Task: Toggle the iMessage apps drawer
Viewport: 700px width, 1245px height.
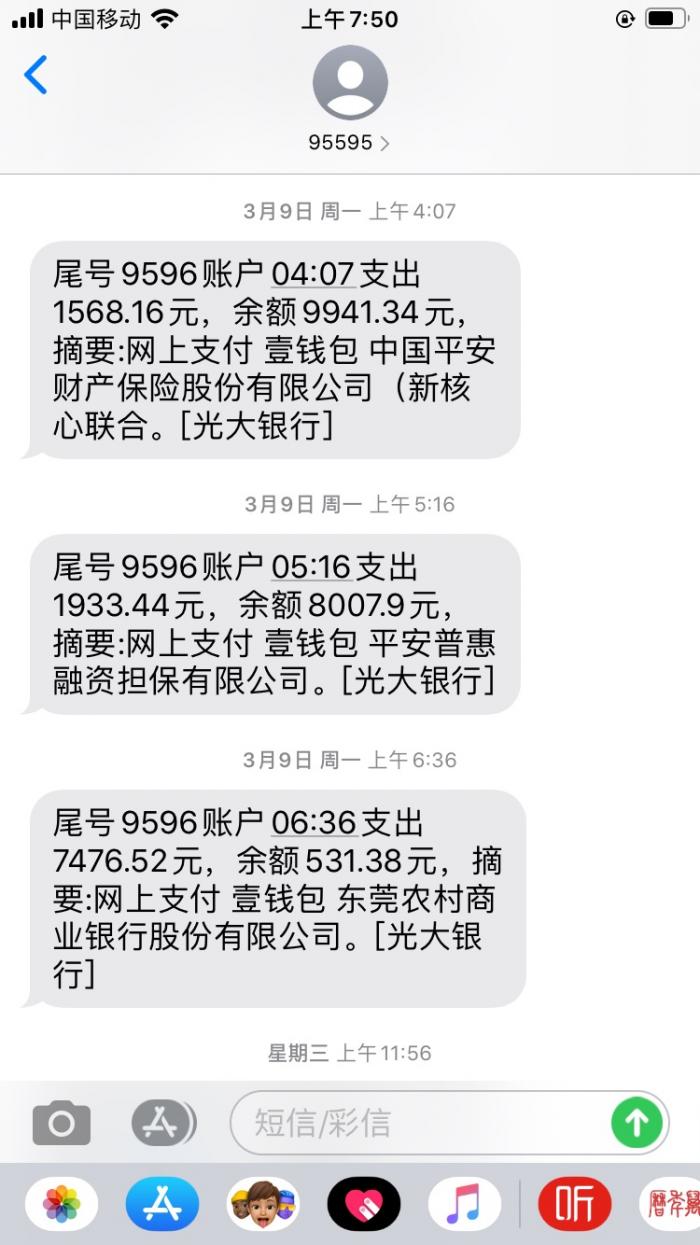Action: (163, 1123)
